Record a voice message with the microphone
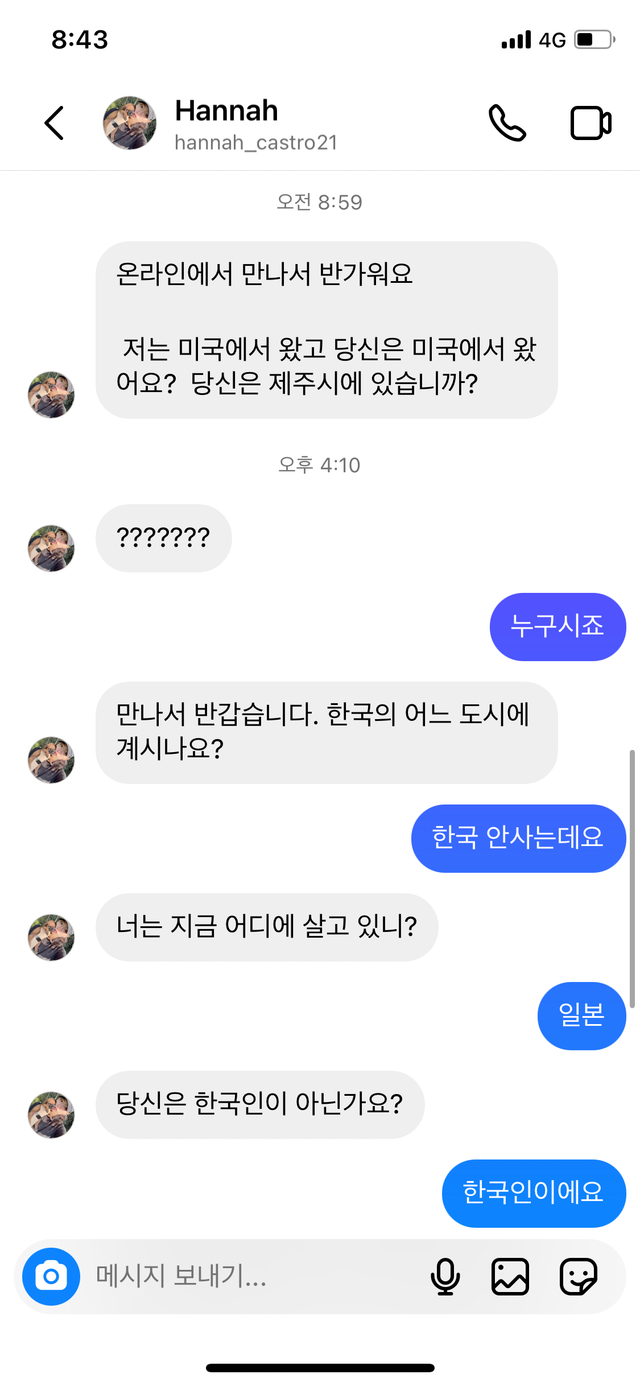 pyautogui.click(x=445, y=1276)
